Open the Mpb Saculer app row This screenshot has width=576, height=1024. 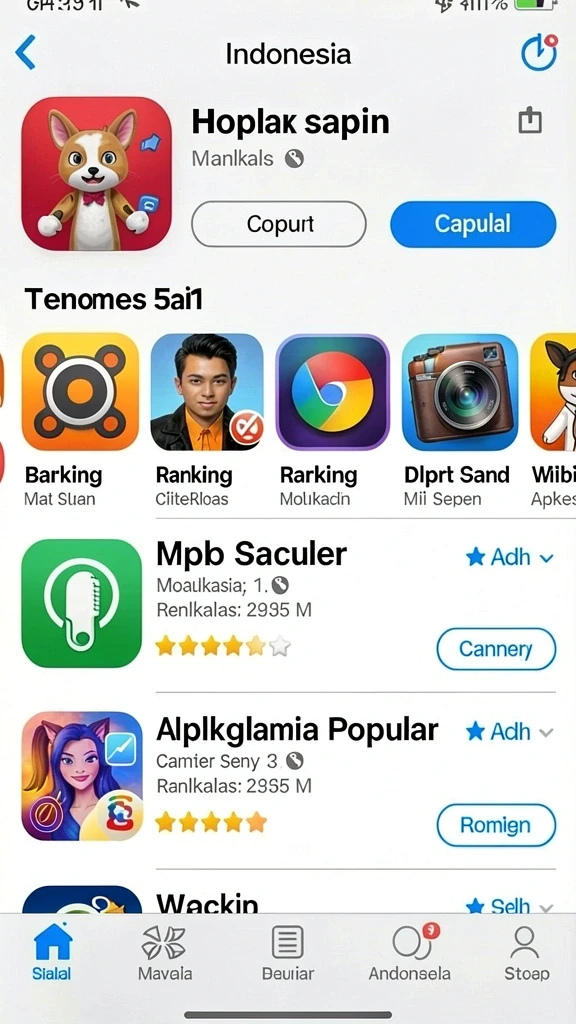[x=288, y=603]
